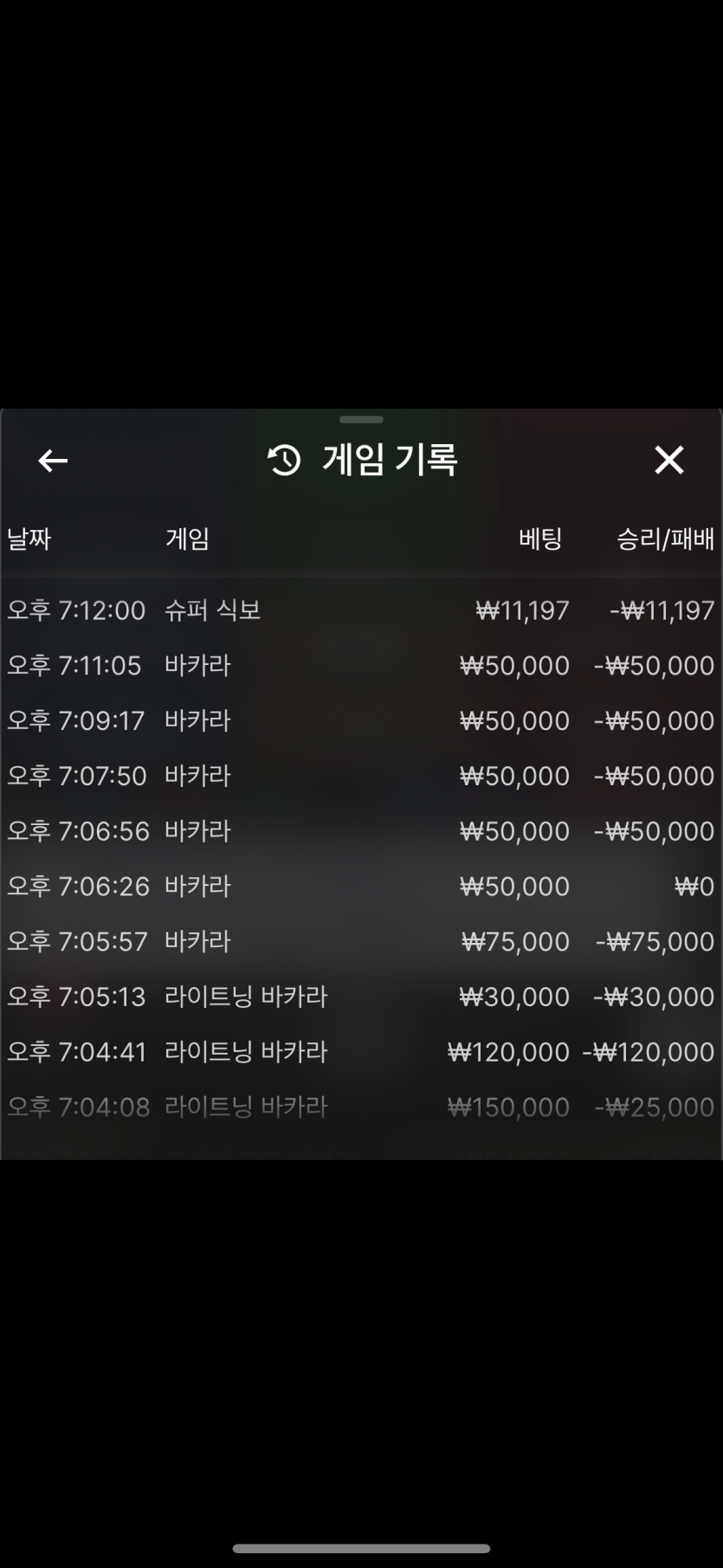Open the 7:04:41 라이트닝 바카라 record
Viewport: 723px width, 1568px height.
[x=361, y=1052]
